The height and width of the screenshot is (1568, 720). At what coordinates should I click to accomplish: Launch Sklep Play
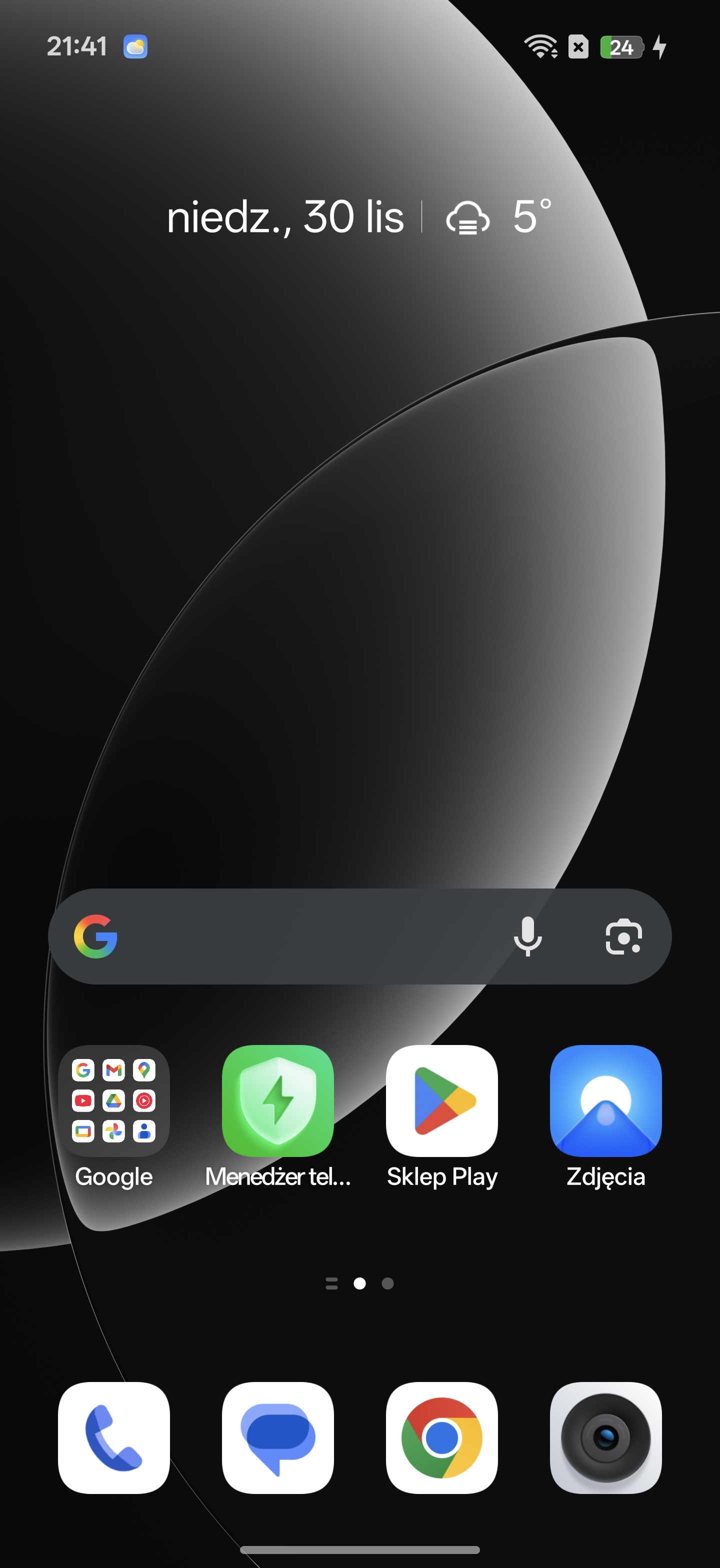442,1100
